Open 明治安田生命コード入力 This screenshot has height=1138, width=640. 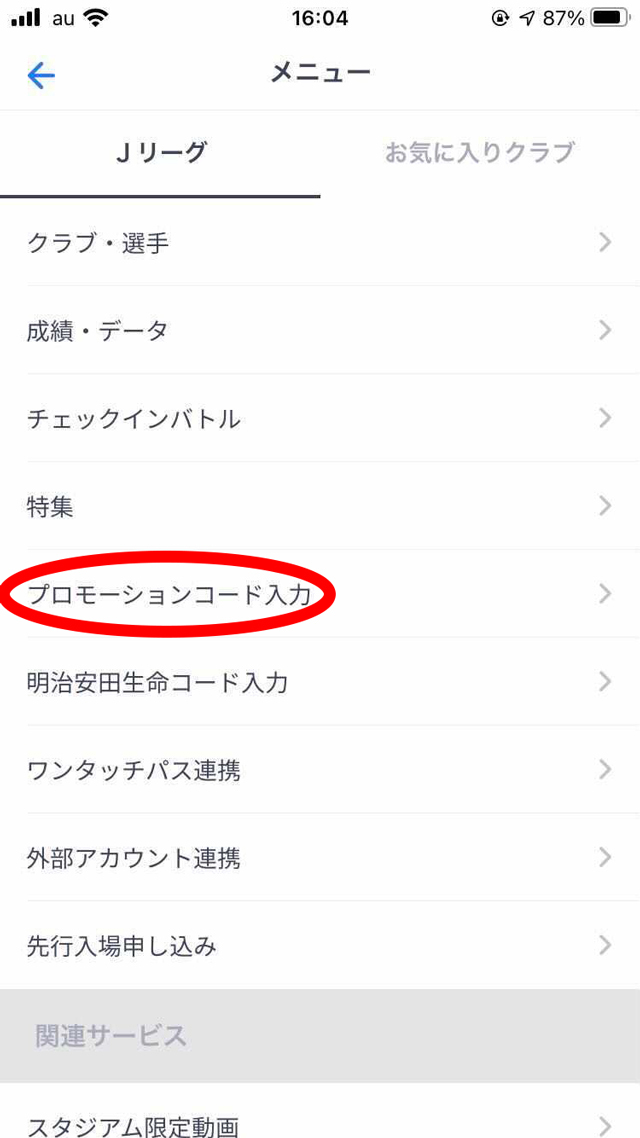tap(320, 682)
